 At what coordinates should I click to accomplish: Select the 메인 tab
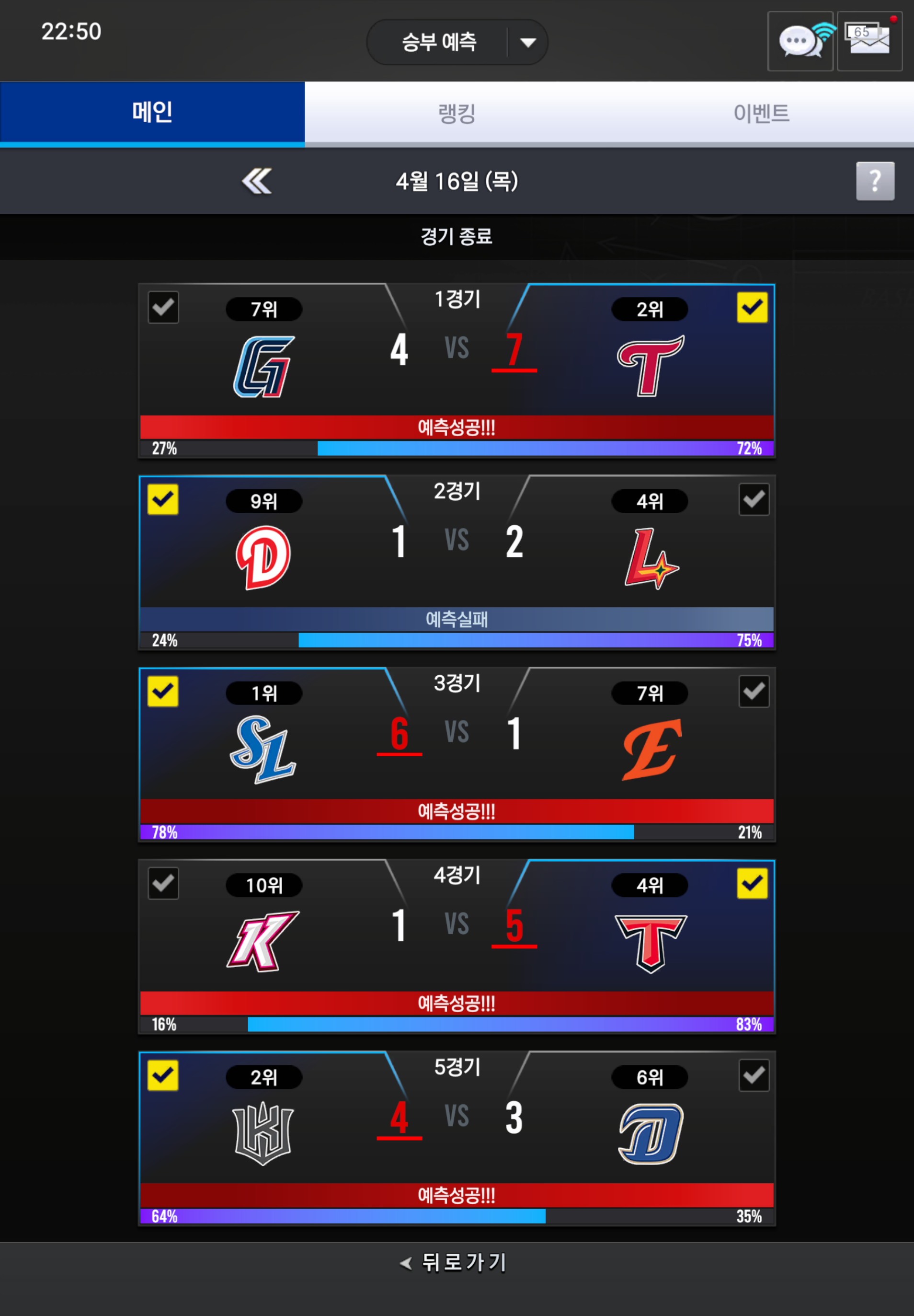point(152,112)
